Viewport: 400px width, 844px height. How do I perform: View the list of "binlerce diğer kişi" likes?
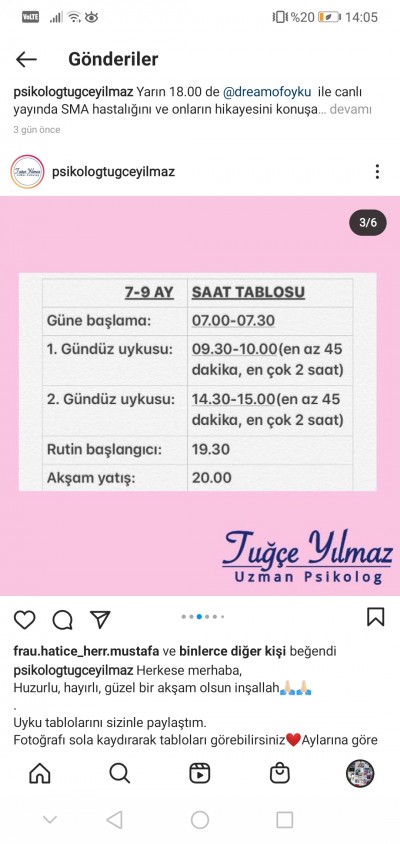point(233,651)
